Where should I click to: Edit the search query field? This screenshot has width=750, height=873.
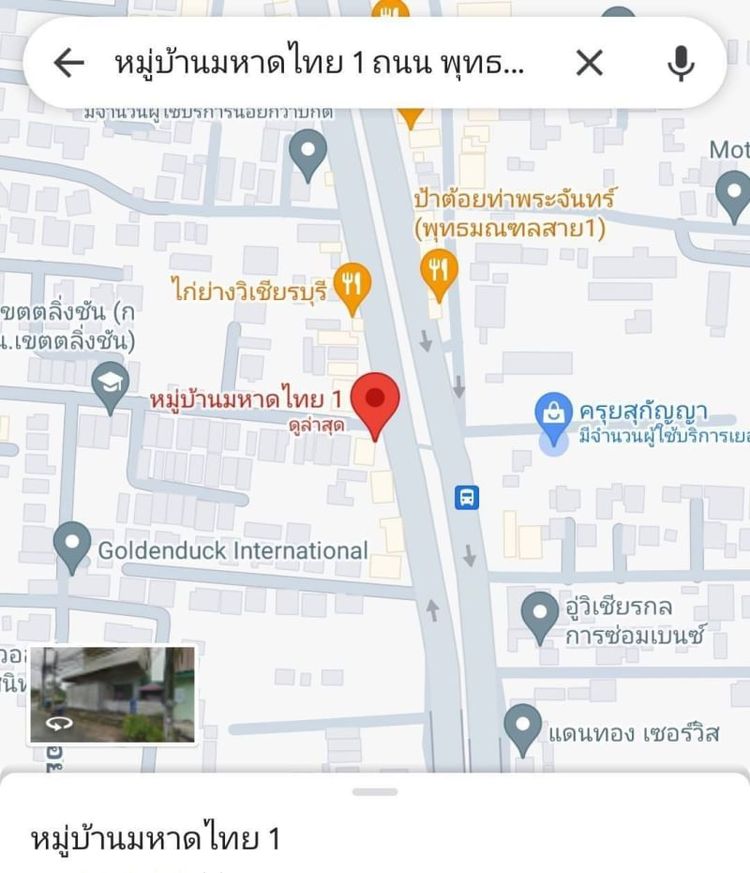pos(320,64)
